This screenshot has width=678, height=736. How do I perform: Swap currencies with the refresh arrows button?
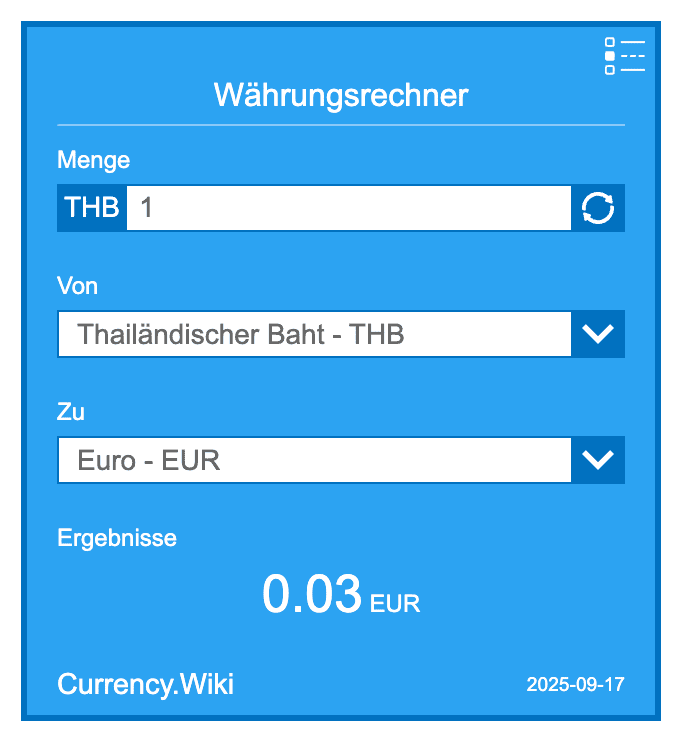point(598,208)
